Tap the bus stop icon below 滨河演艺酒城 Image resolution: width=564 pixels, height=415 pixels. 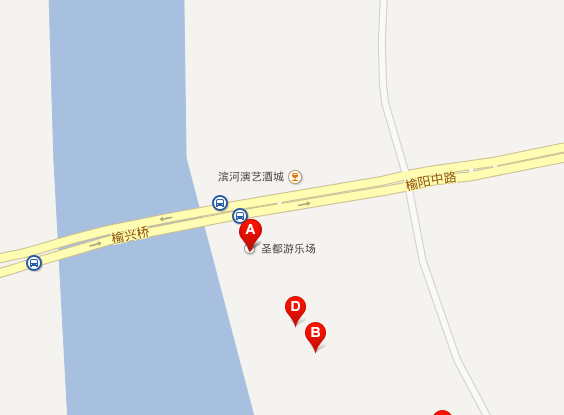click(220, 203)
